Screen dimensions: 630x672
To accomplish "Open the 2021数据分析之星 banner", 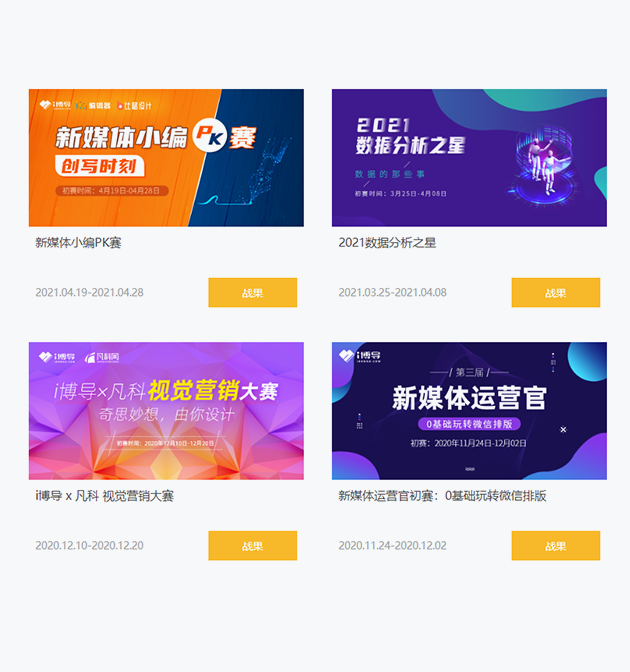I will click(x=469, y=158).
